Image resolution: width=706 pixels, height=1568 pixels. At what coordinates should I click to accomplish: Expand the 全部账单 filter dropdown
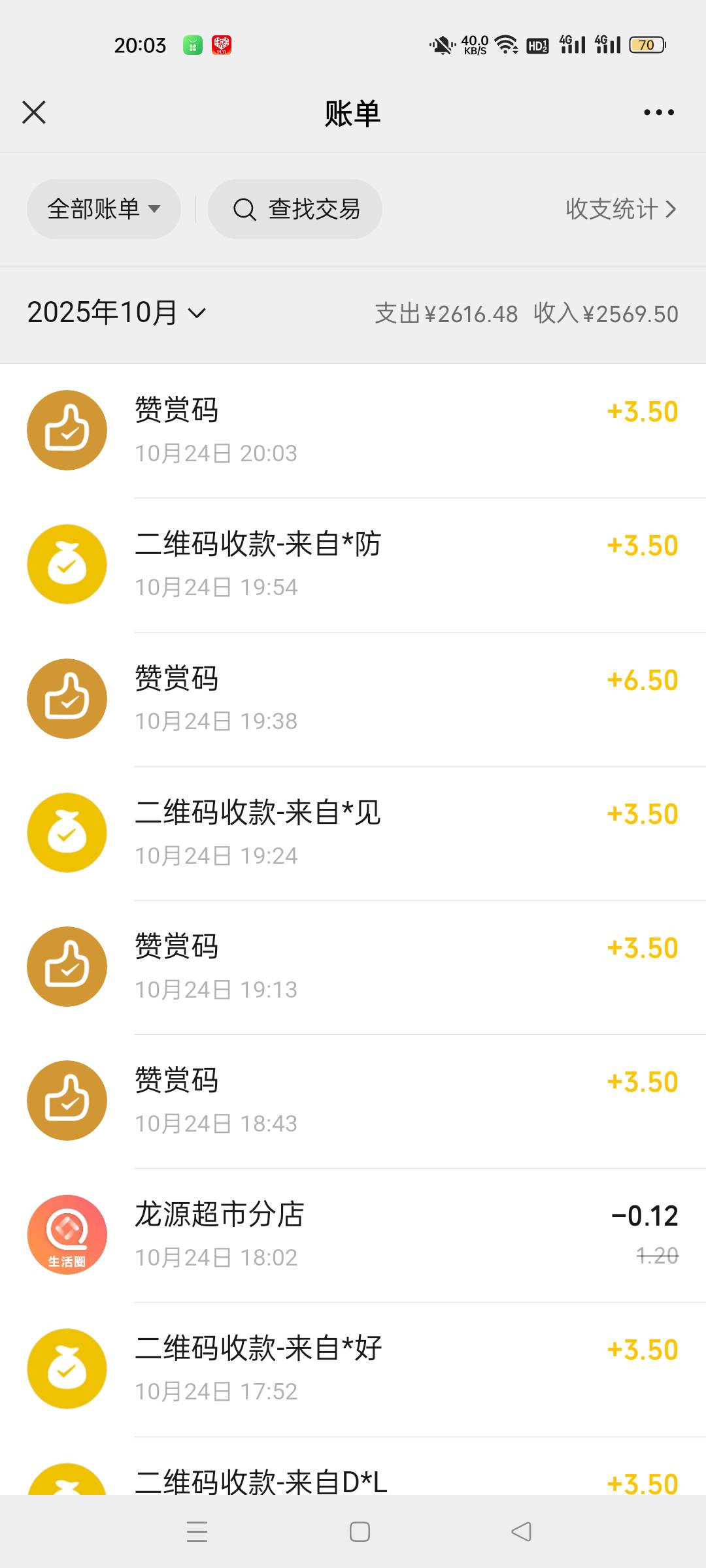(103, 209)
